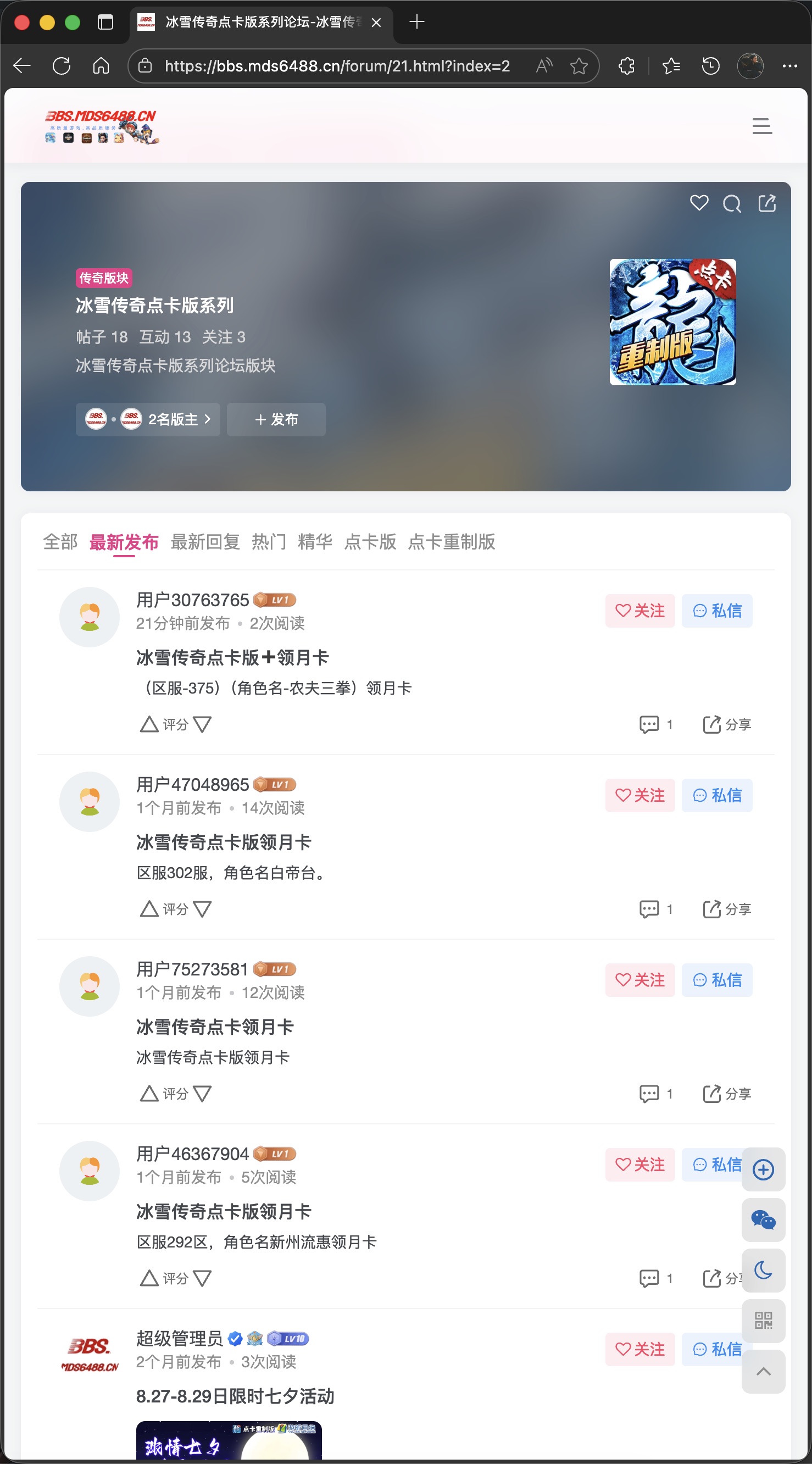Select the 最新回复 tab
Image resolution: width=812 pixels, height=1464 pixels.
(x=205, y=542)
